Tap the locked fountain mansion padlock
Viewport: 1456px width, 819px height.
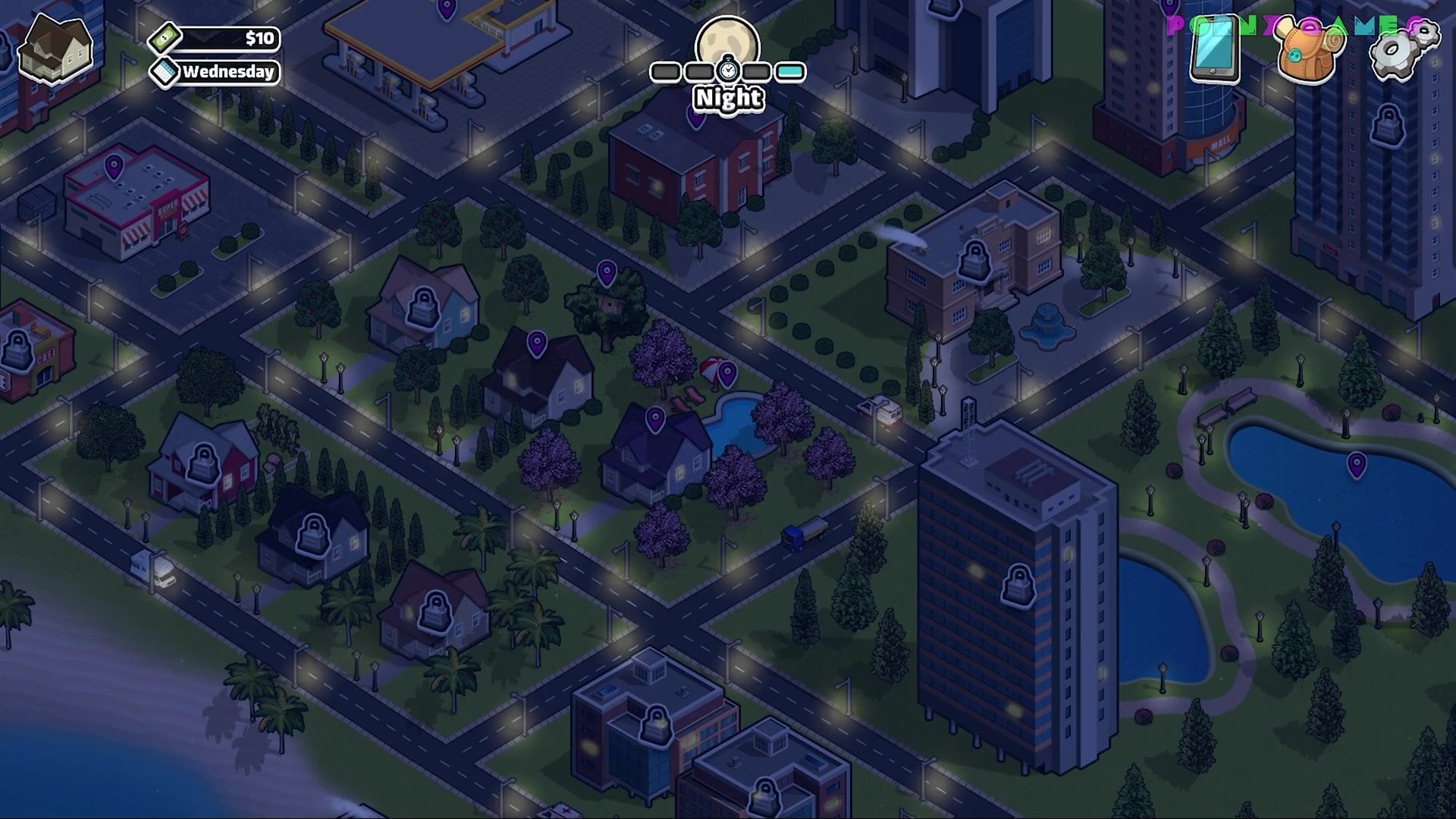(974, 259)
